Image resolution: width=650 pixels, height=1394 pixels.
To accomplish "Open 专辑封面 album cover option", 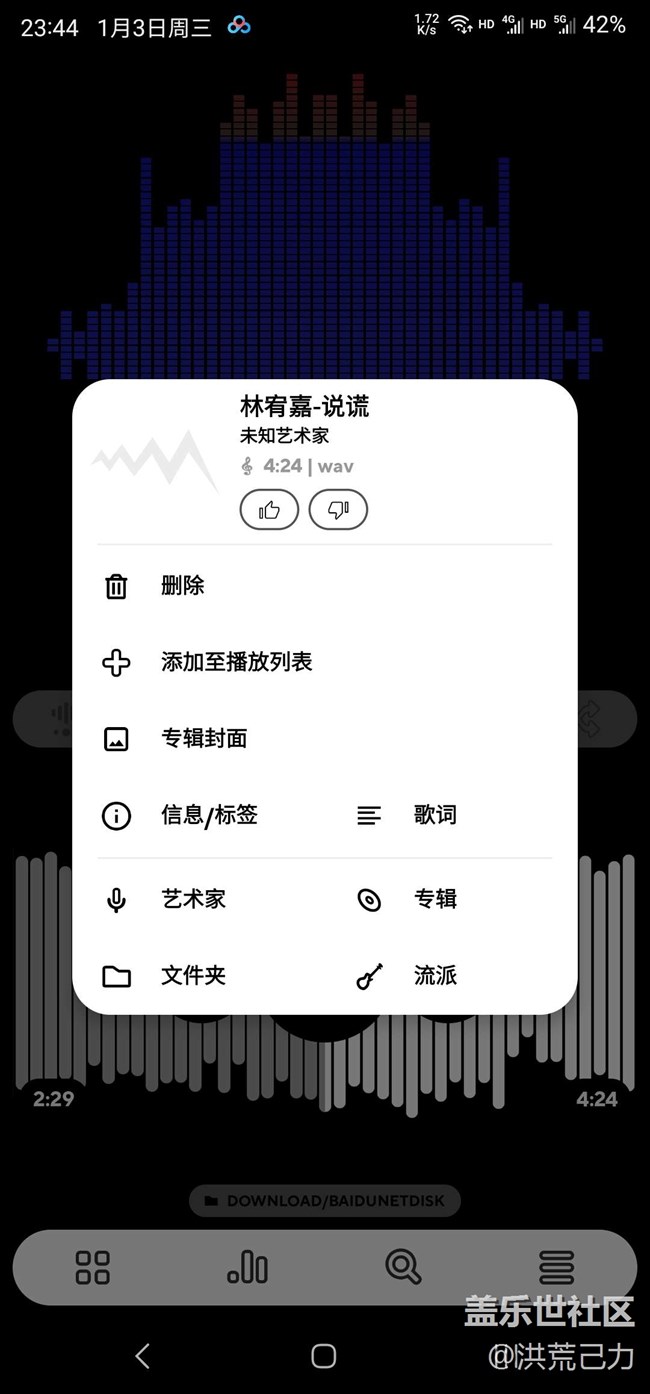I will (x=203, y=739).
